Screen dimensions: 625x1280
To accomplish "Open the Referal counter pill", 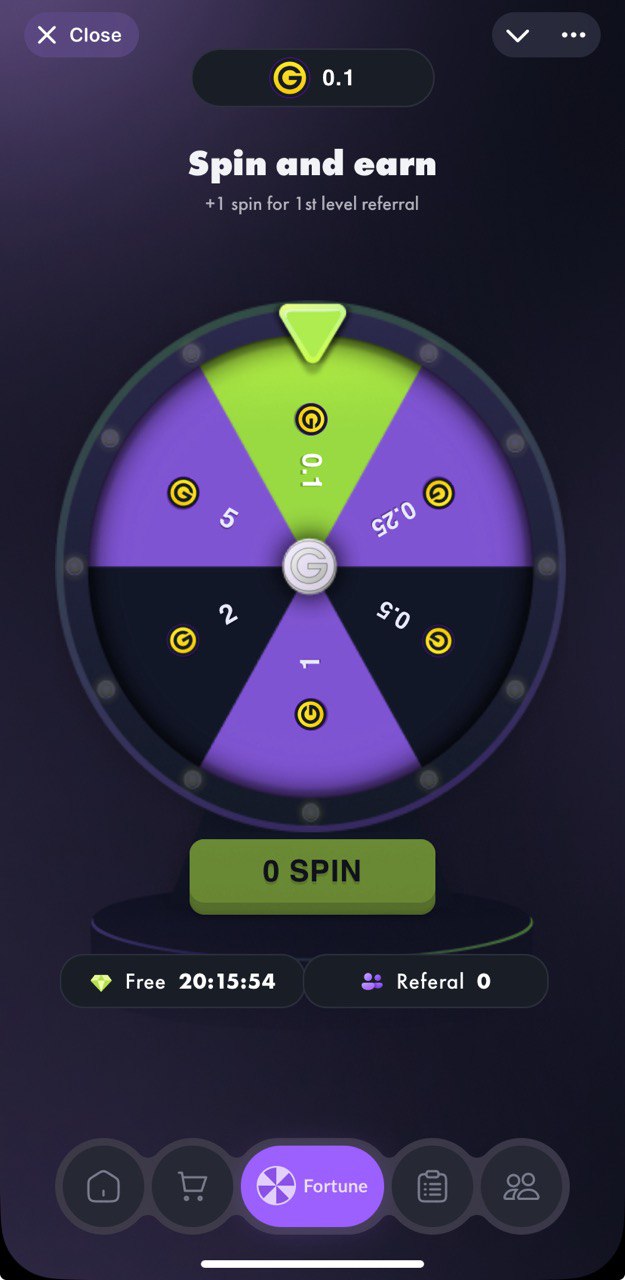I will pyautogui.click(x=426, y=981).
